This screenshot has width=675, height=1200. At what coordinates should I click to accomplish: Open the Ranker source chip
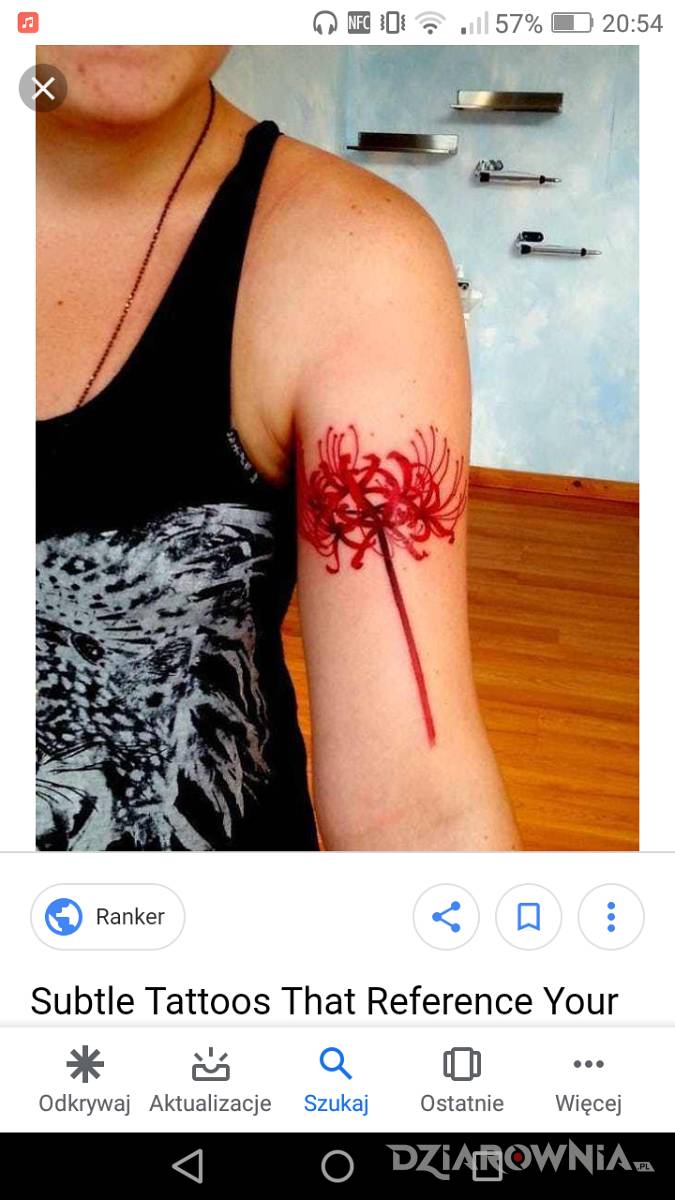[x=107, y=916]
